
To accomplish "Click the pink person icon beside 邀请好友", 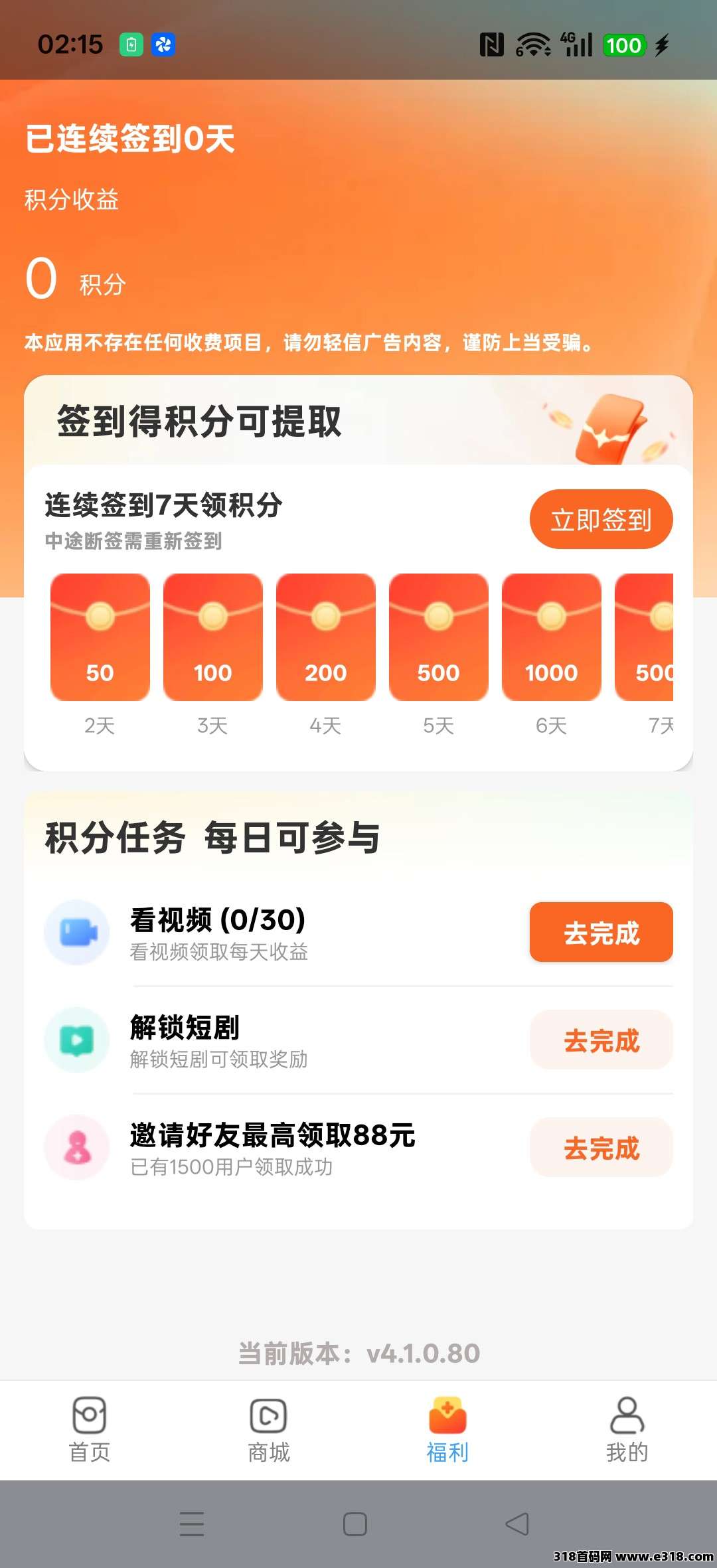I will point(78,1146).
